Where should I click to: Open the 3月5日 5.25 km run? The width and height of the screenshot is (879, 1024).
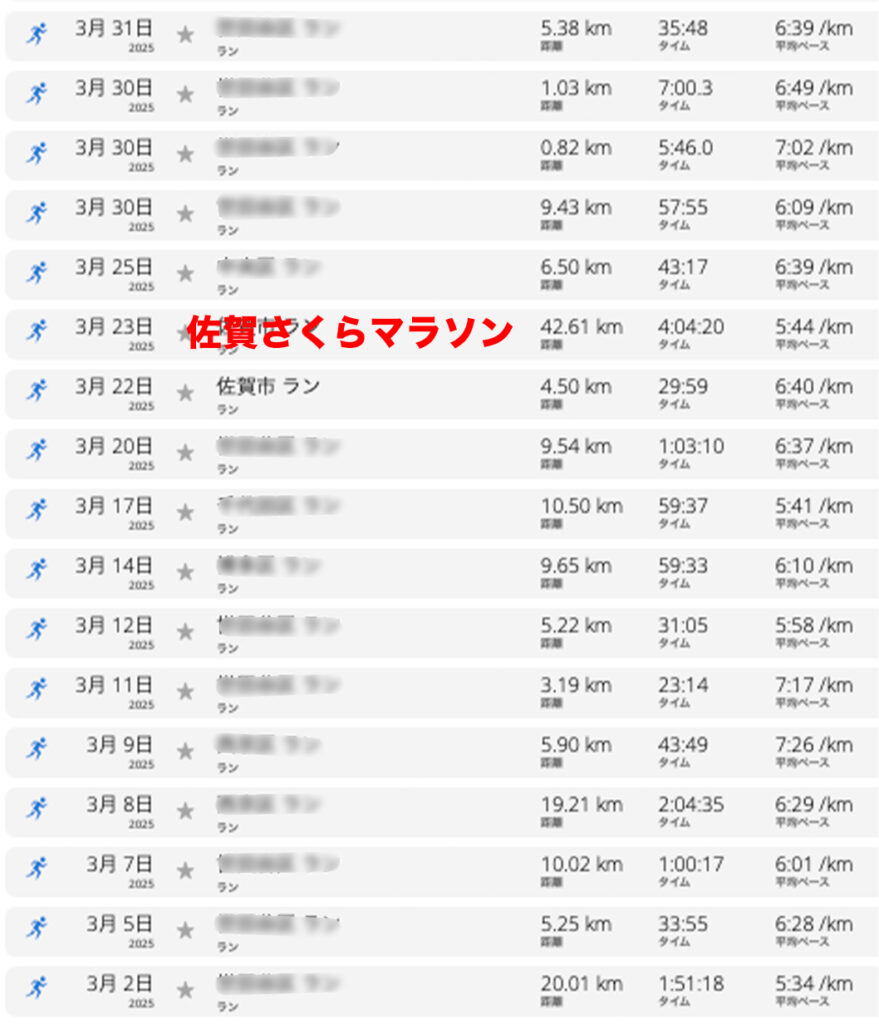tap(278, 924)
